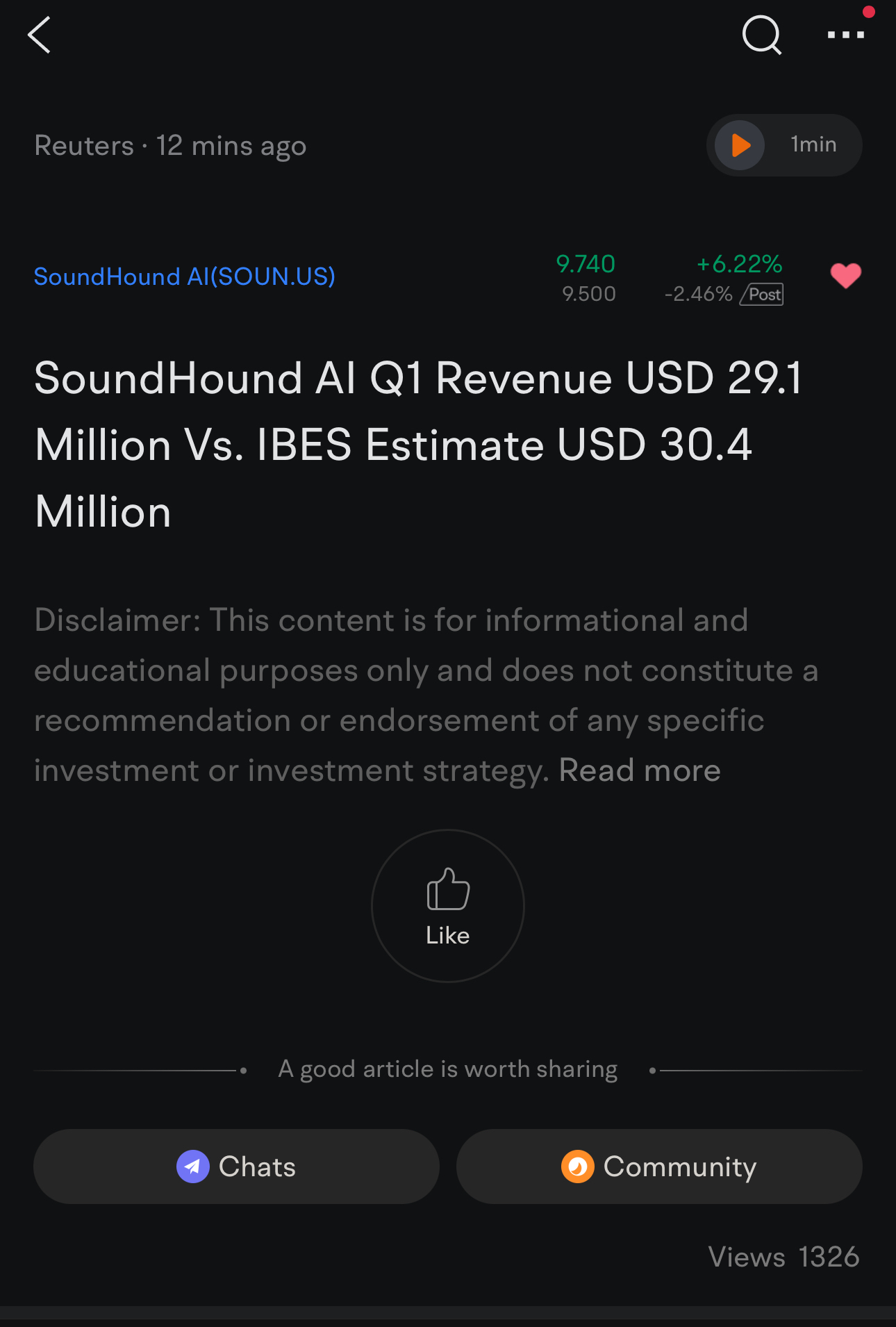Like this article
Image resolution: width=896 pixels, height=1327 pixels.
448,905
